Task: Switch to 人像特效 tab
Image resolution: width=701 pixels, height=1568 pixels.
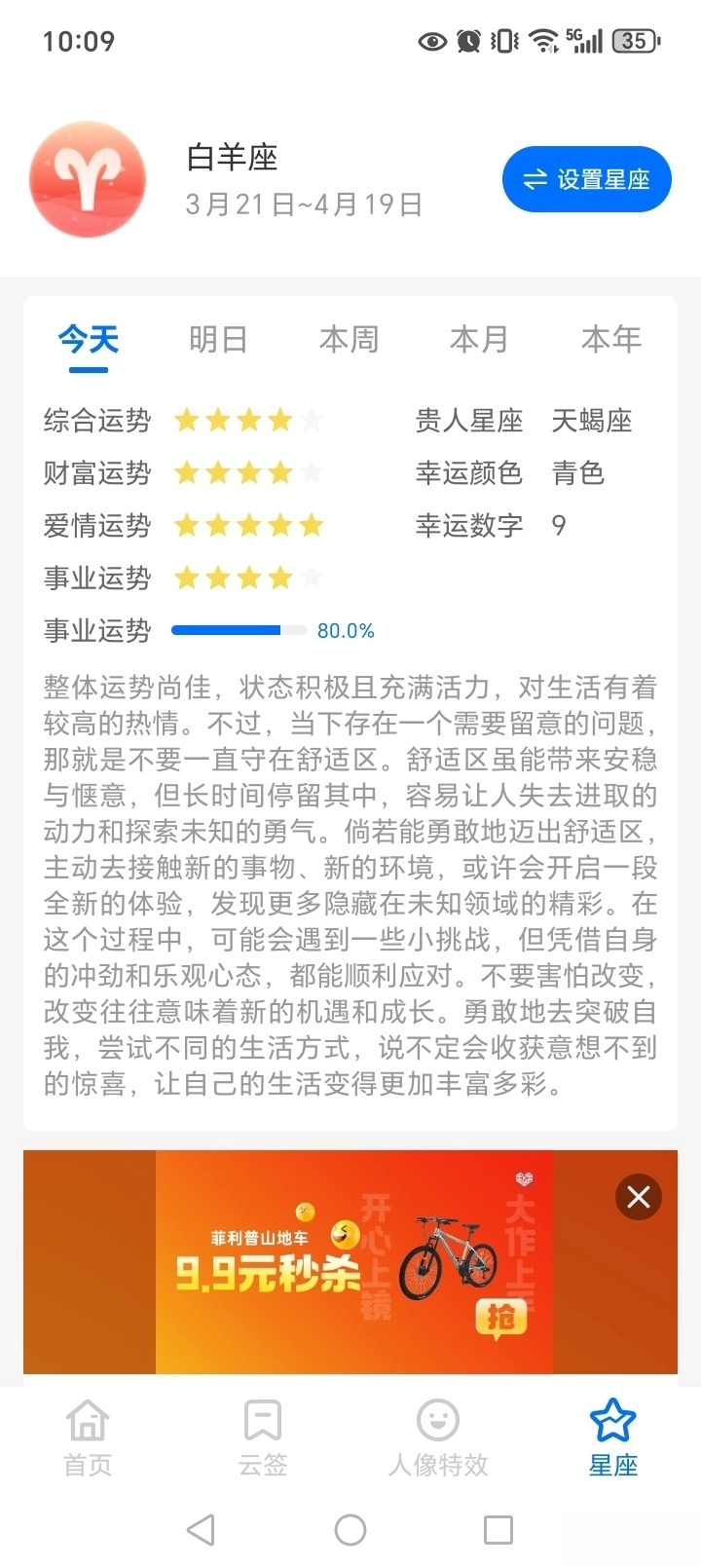Action: [x=438, y=1438]
